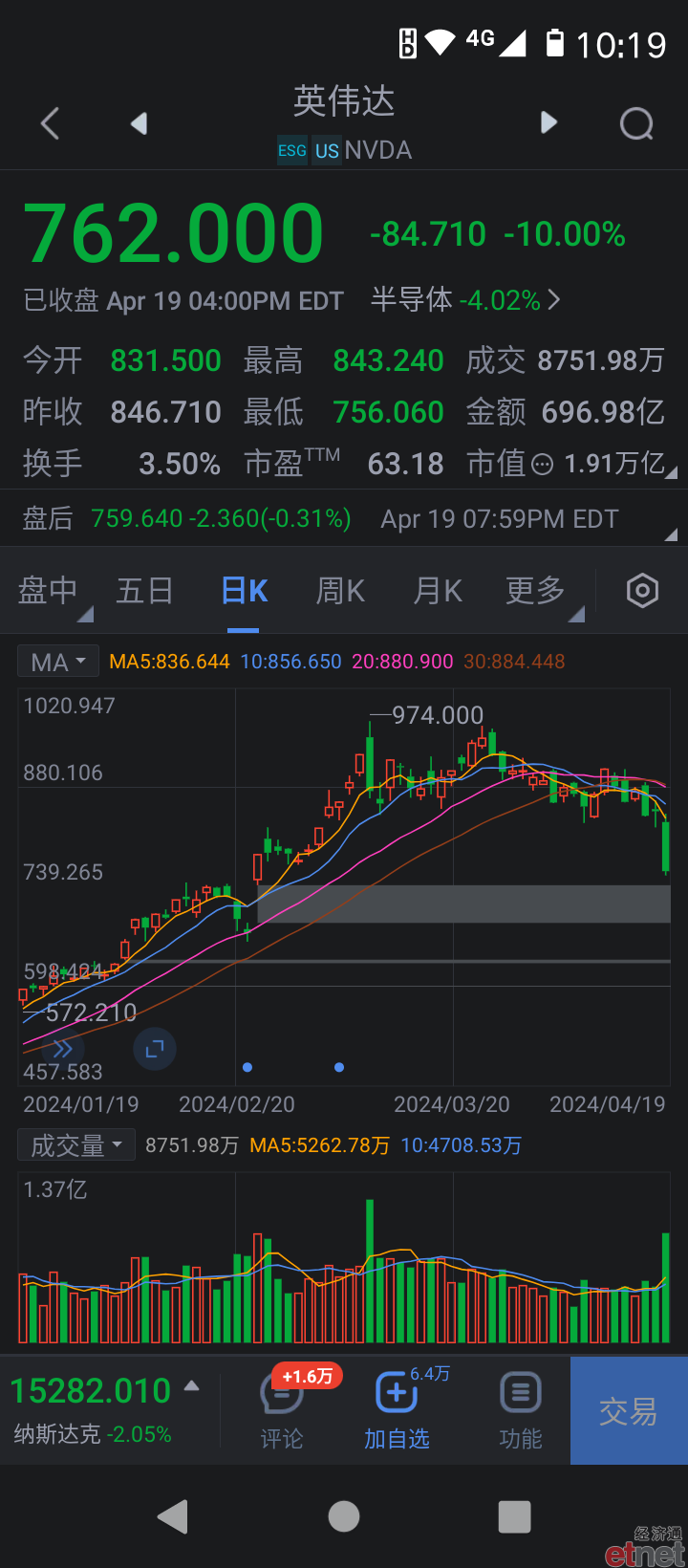This screenshot has width=688, height=1568.
Task: Select the 盘中 chart tab
Action: tap(49, 591)
